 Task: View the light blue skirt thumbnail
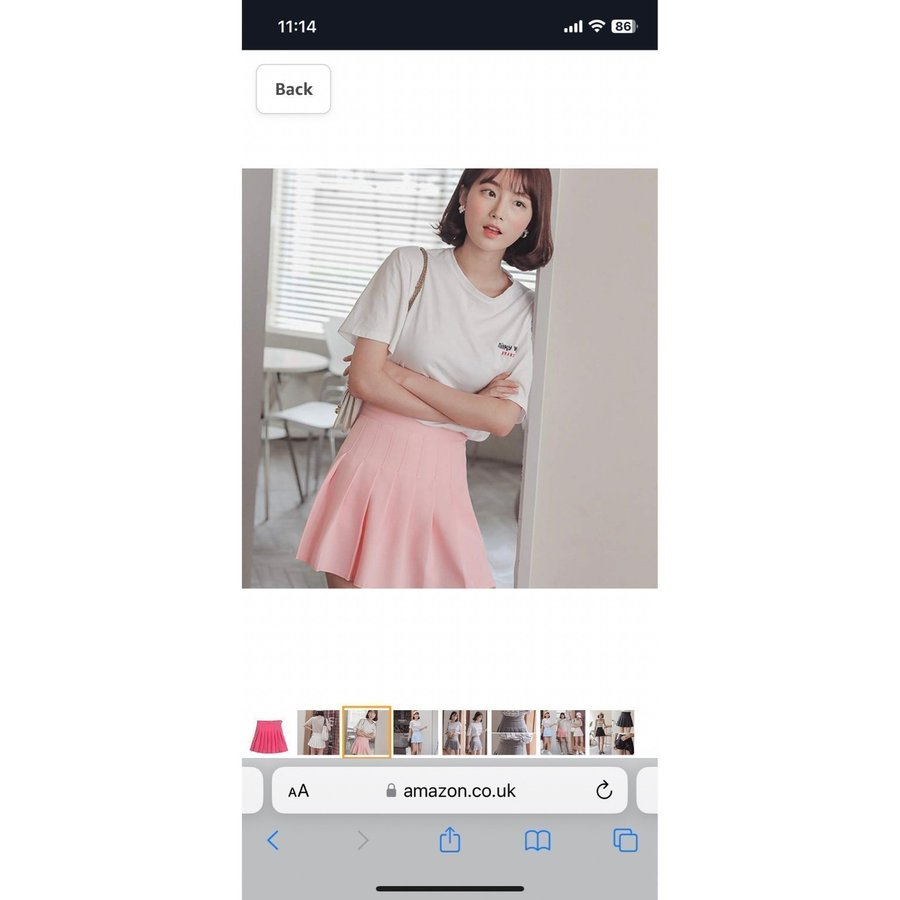coord(415,733)
